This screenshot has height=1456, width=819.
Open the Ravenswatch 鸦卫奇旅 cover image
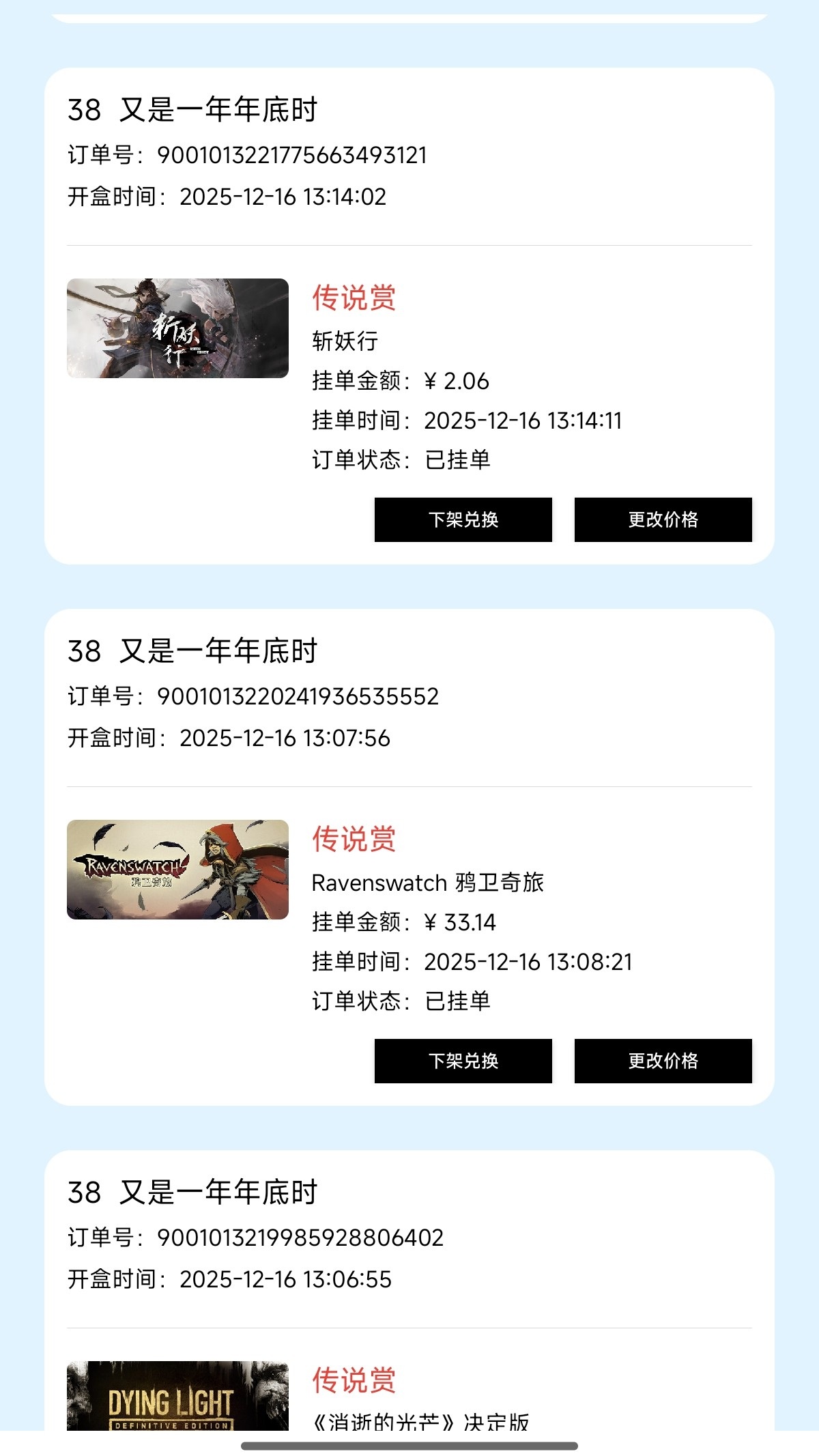point(177,870)
